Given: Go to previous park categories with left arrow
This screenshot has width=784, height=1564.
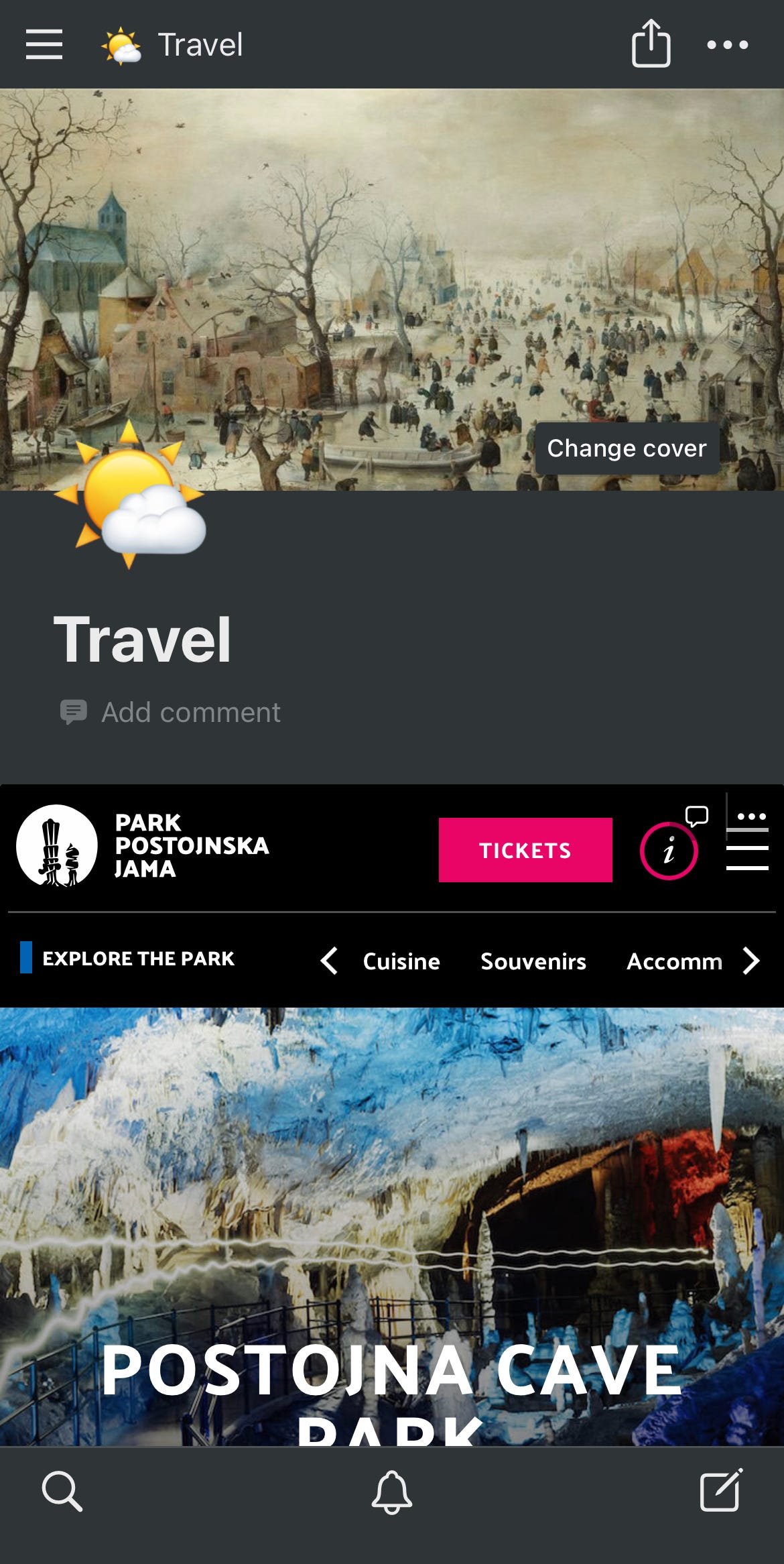Looking at the screenshot, I should pyautogui.click(x=328, y=961).
